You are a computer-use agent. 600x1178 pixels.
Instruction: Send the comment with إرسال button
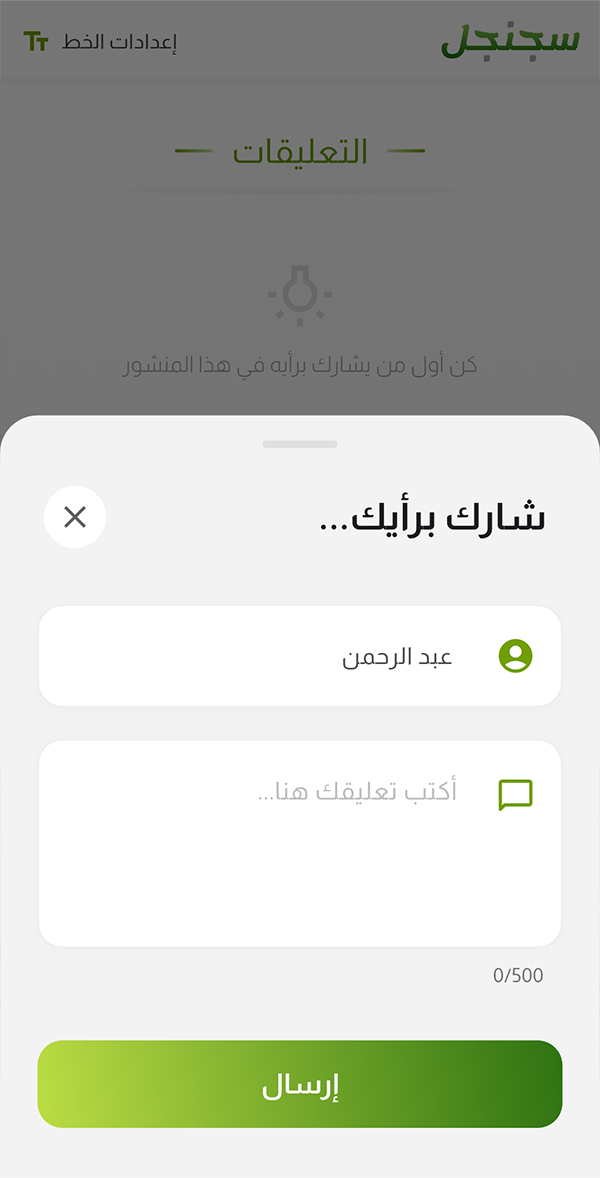point(300,1084)
